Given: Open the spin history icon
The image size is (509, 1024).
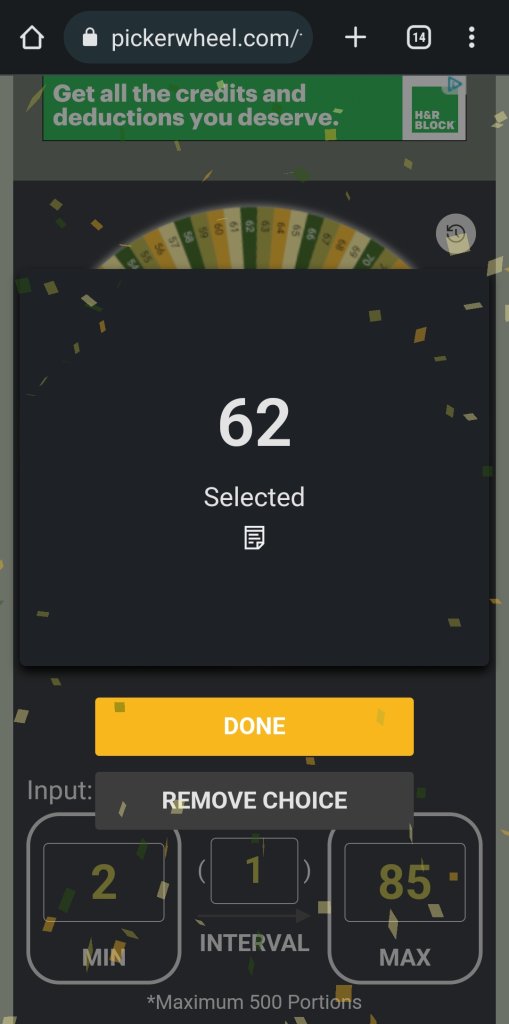Looking at the screenshot, I should [455, 233].
